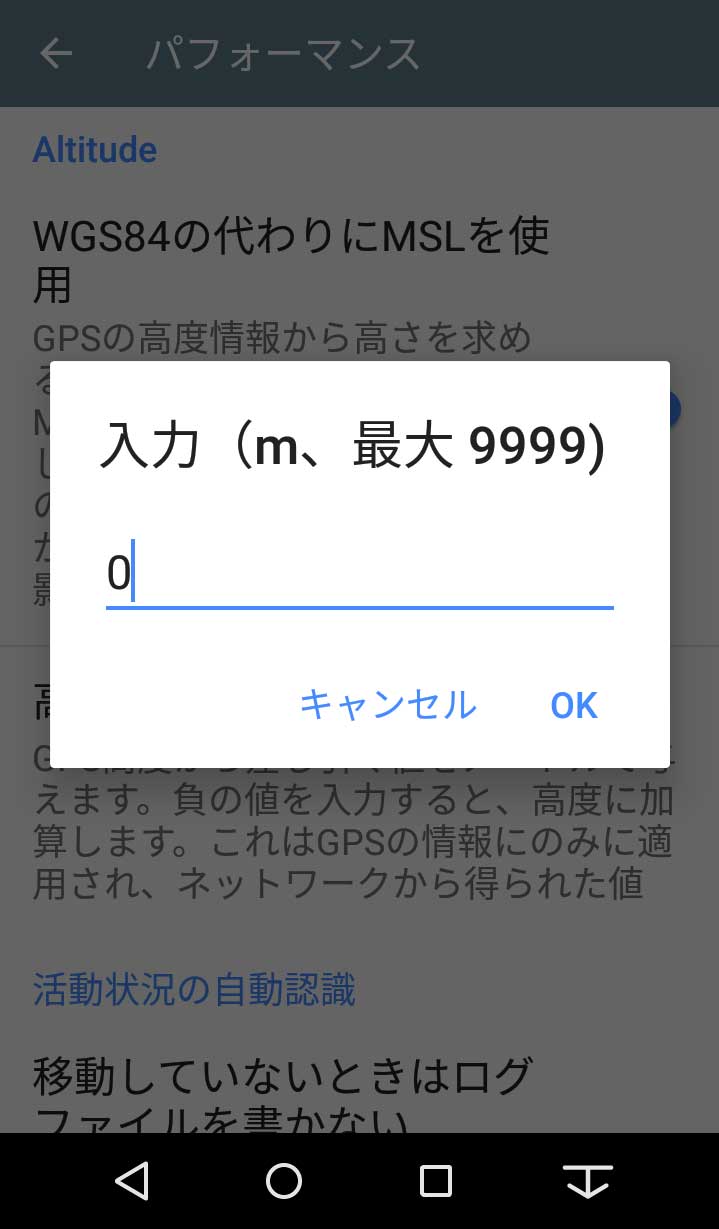Tap the altitude value input field
This screenshot has width=719, height=1229.
click(x=359, y=574)
